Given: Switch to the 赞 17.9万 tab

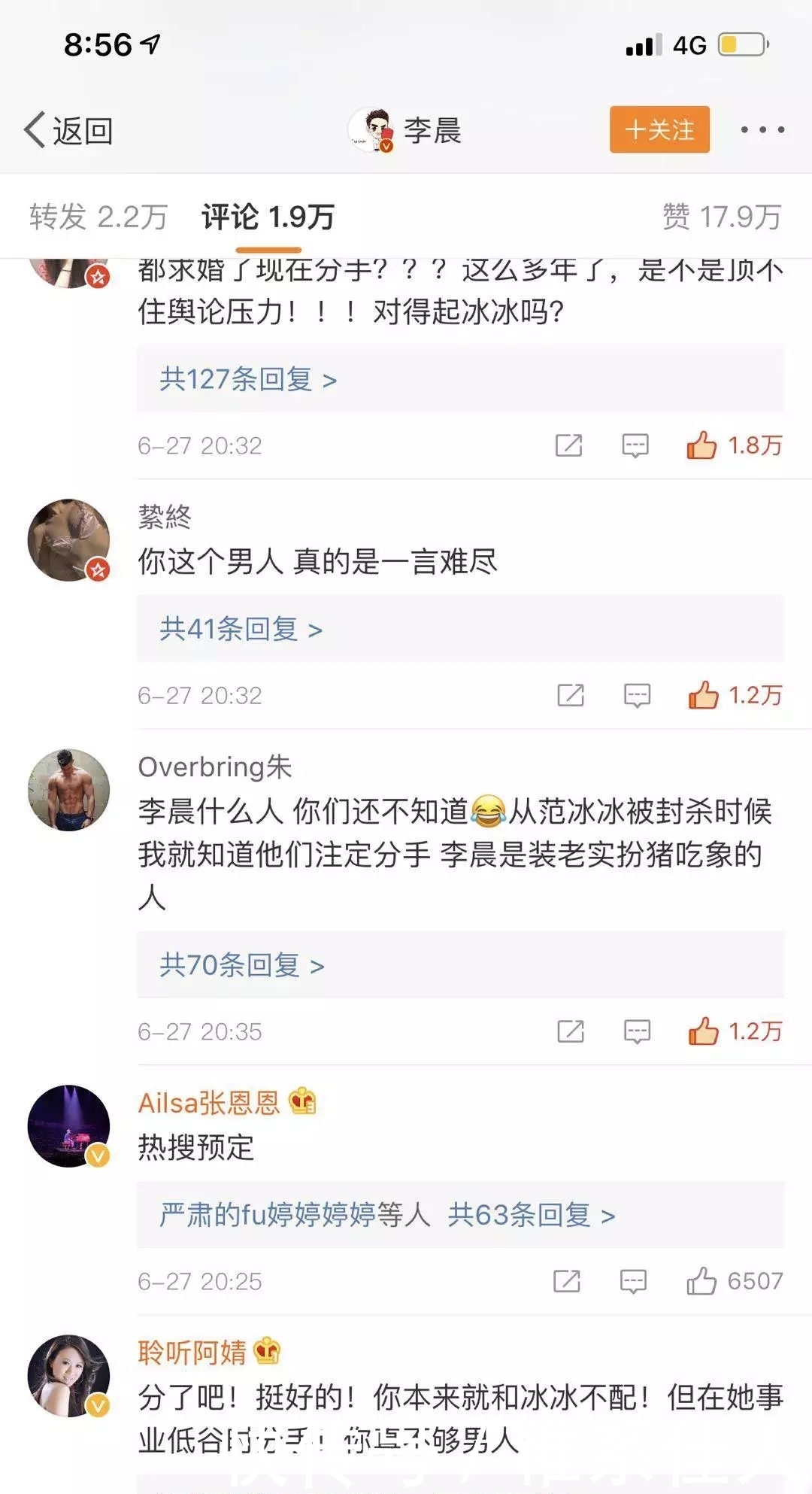Looking at the screenshot, I should tap(721, 217).
